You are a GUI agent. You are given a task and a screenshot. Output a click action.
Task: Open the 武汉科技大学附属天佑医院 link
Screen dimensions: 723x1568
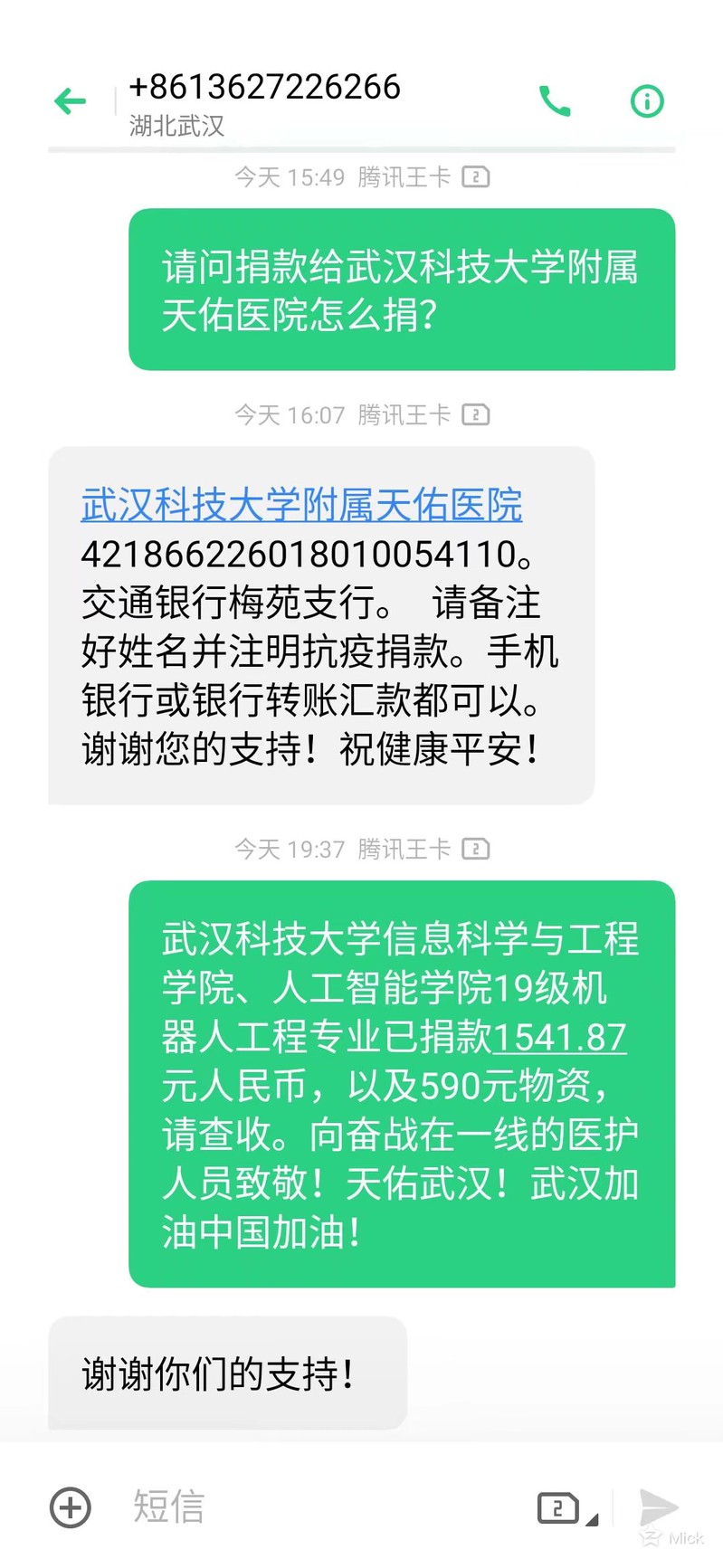click(x=301, y=505)
